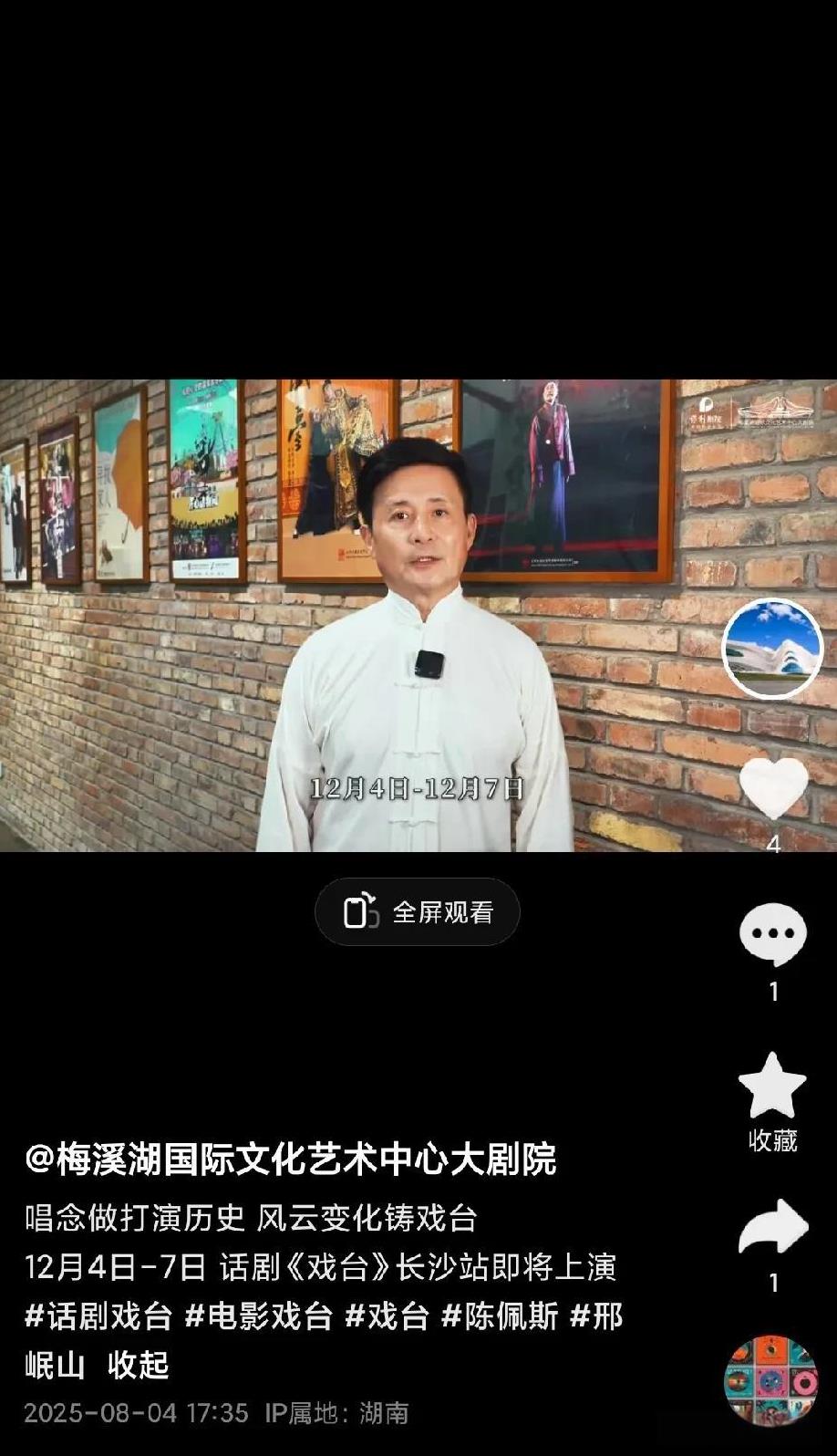This screenshot has height=1456, width=837.
Task: Open the comments on this video
Action: pos(773,934)
